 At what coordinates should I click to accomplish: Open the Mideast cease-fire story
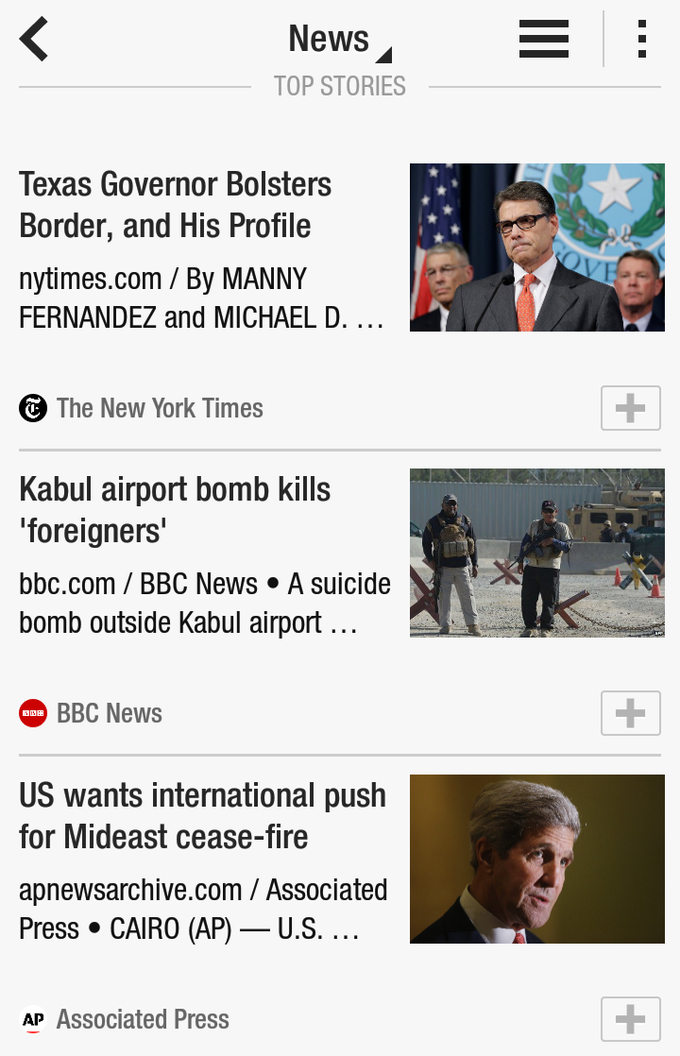point(203,816)
